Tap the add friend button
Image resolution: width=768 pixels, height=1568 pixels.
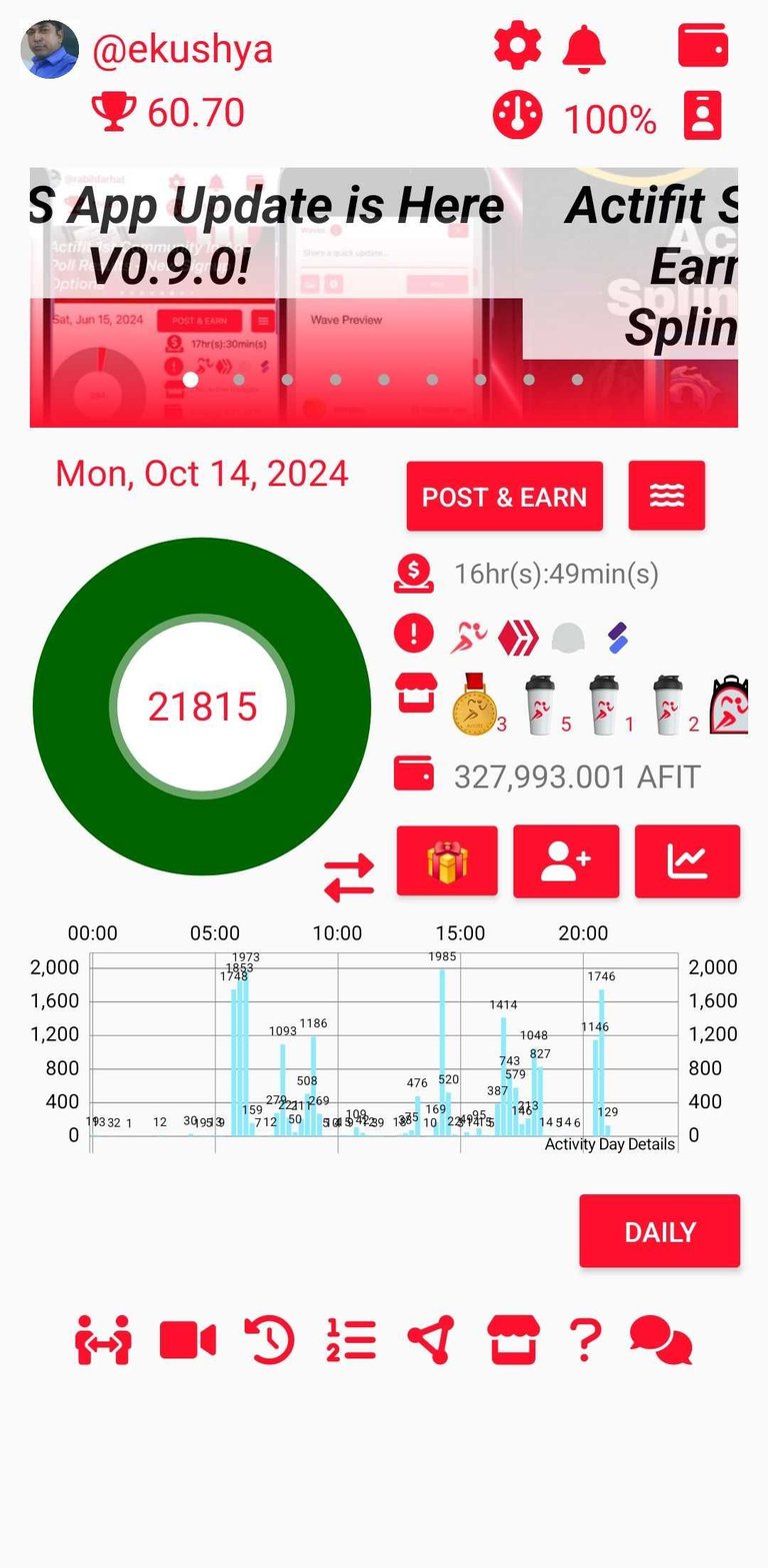point(566,861)
